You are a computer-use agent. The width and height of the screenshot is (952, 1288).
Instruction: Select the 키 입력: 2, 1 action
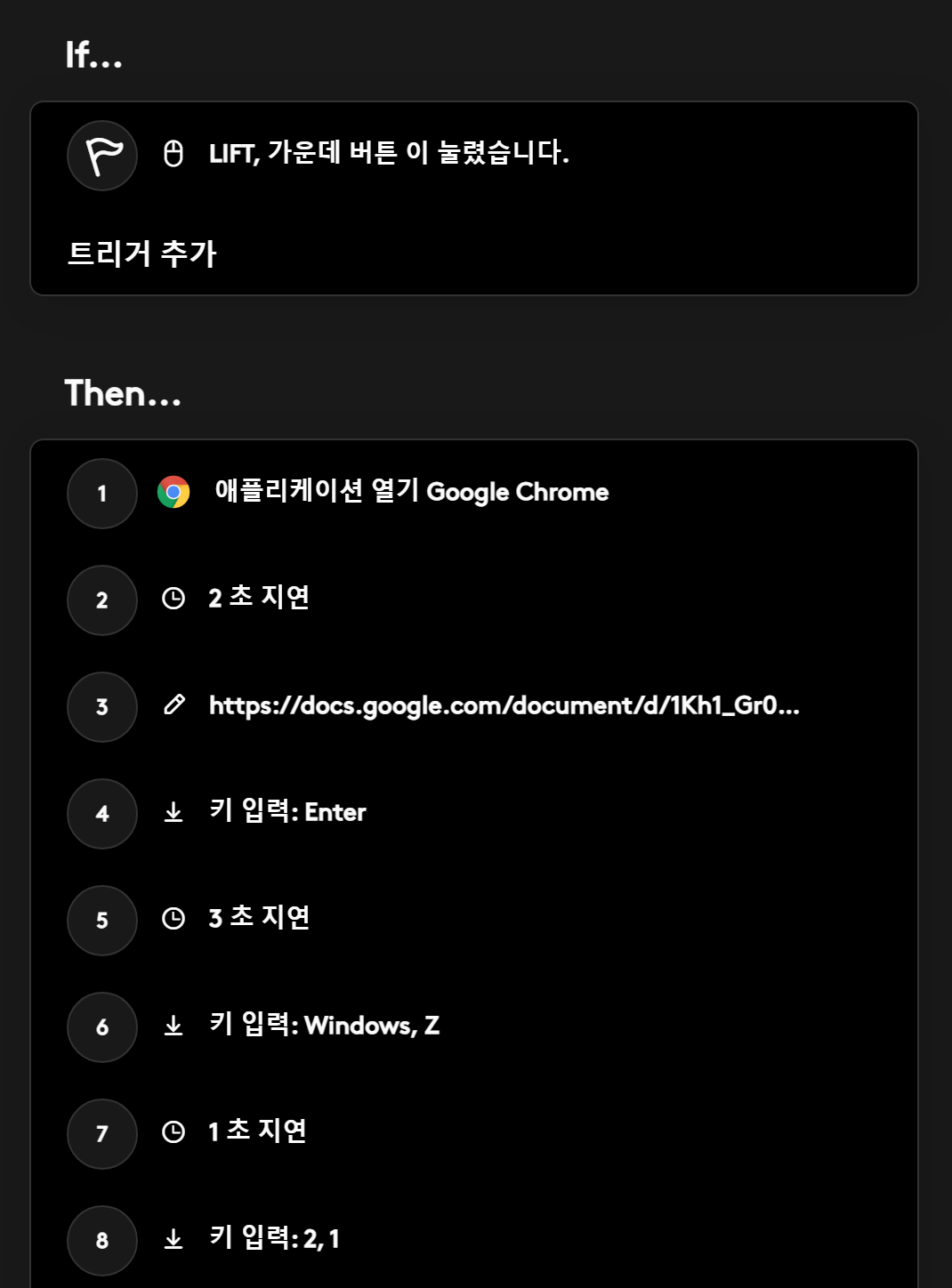278,1236
